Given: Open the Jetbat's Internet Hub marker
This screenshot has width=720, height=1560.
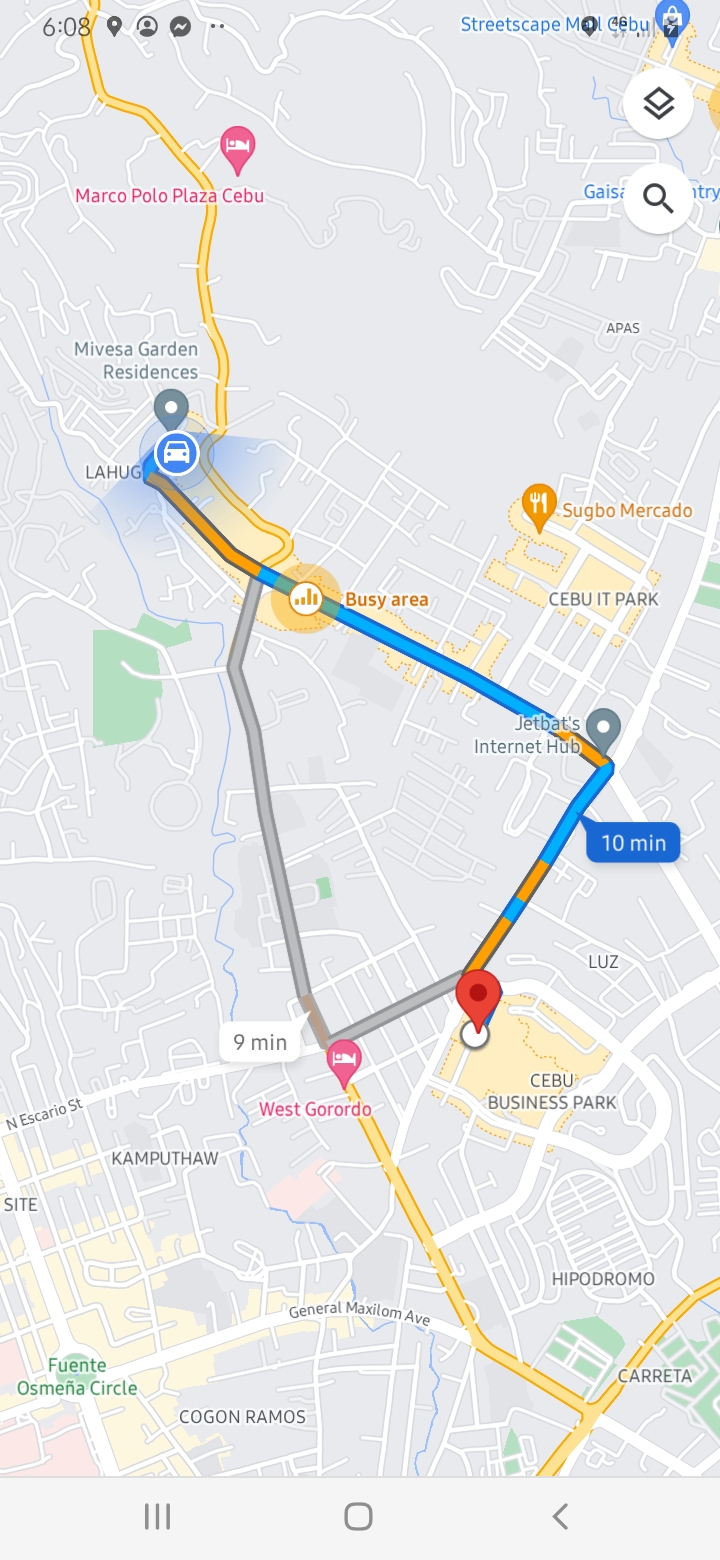Looking at the screenshot, I should pyautogui.click(x=603, y=726).
